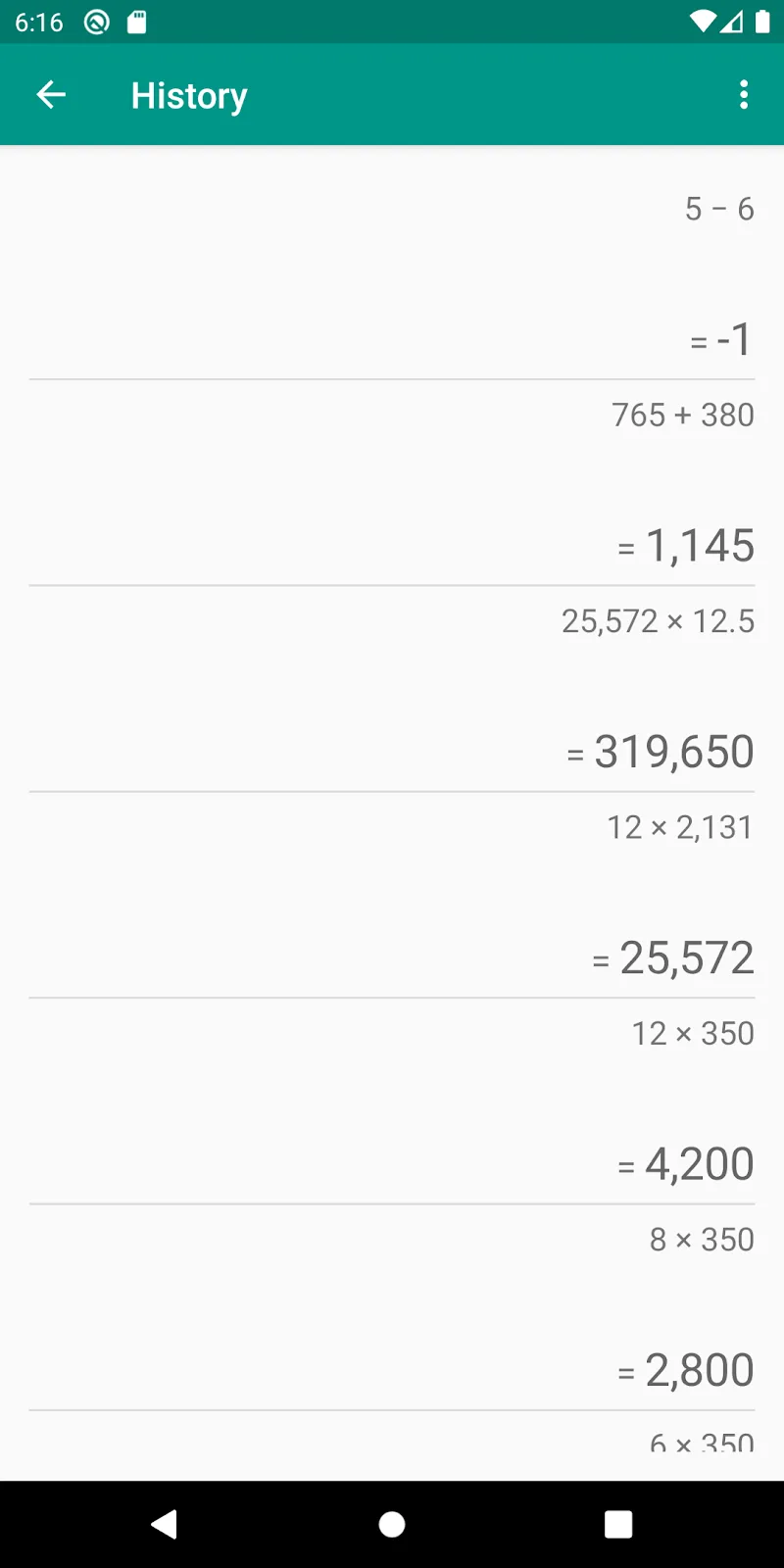Tap the system home button
This screenshot has height=1568, width=784.
(x=392, y=1524)
